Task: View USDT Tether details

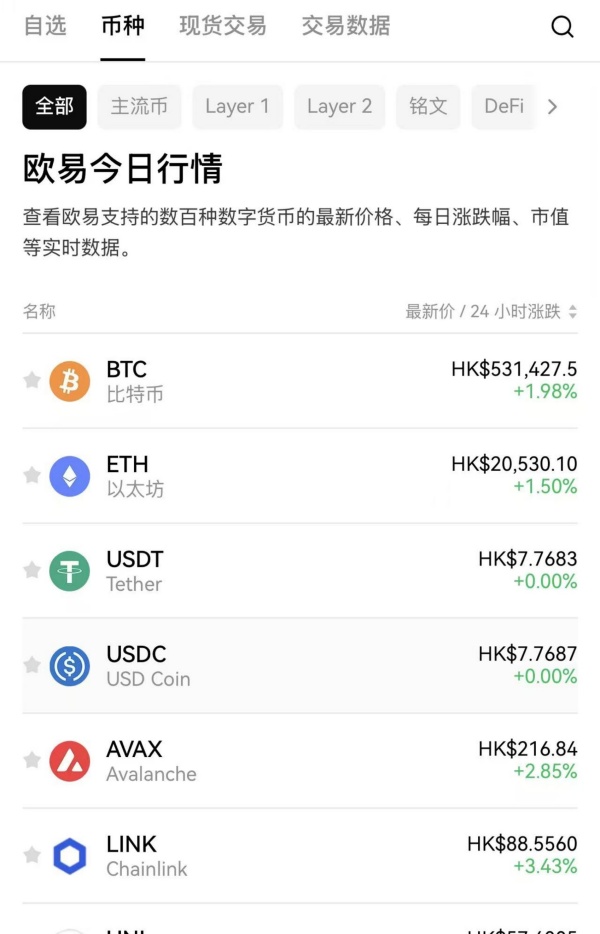Action: (300, 571)
